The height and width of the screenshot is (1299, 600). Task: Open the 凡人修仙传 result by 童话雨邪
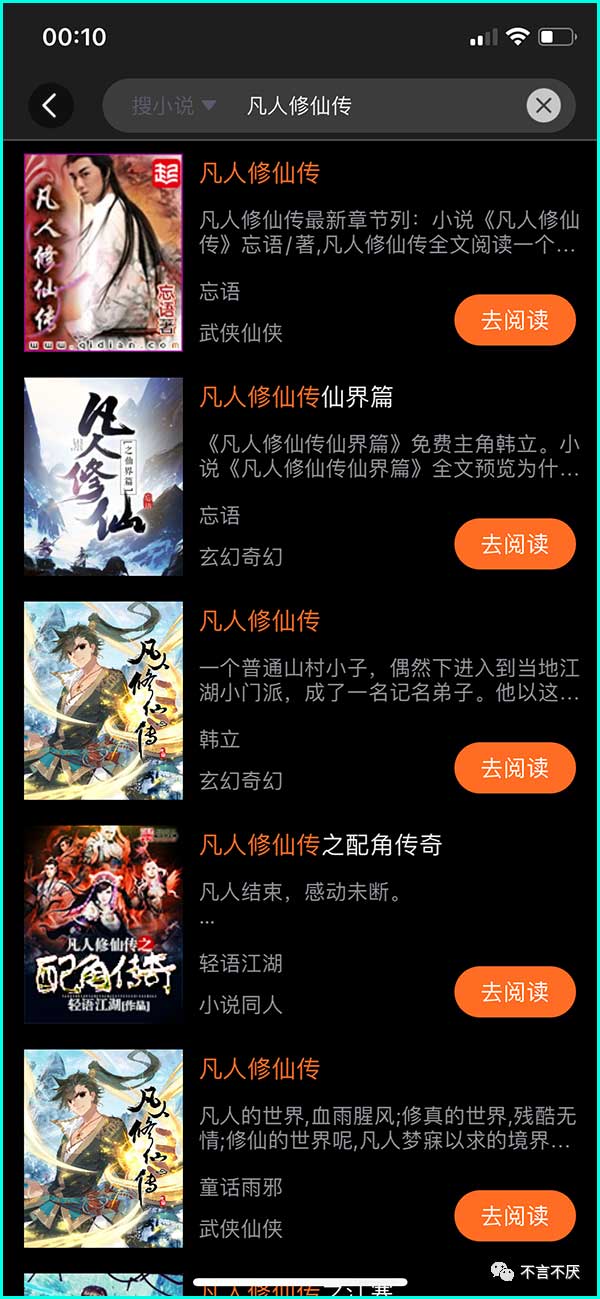click(260, 1069)
